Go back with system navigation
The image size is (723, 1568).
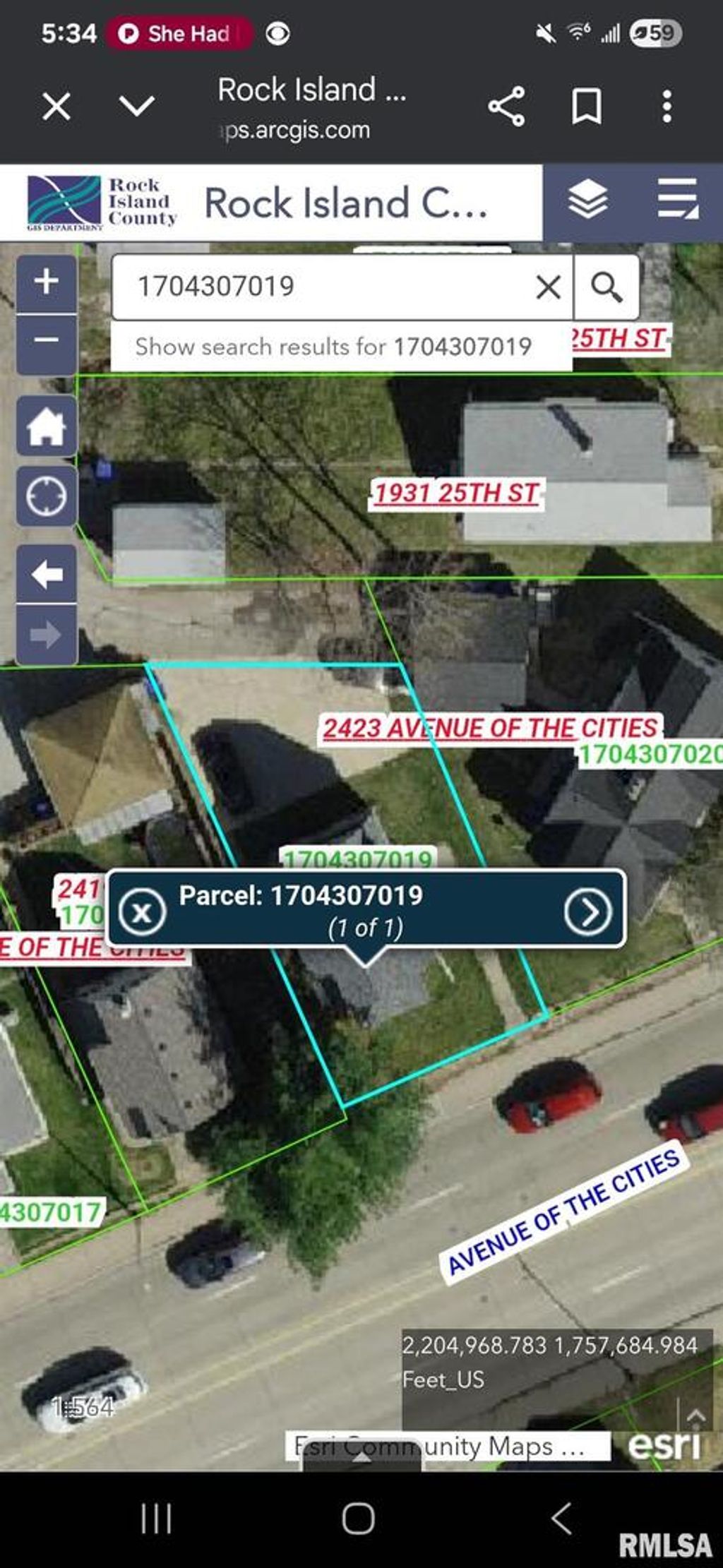pos(561,1517)
